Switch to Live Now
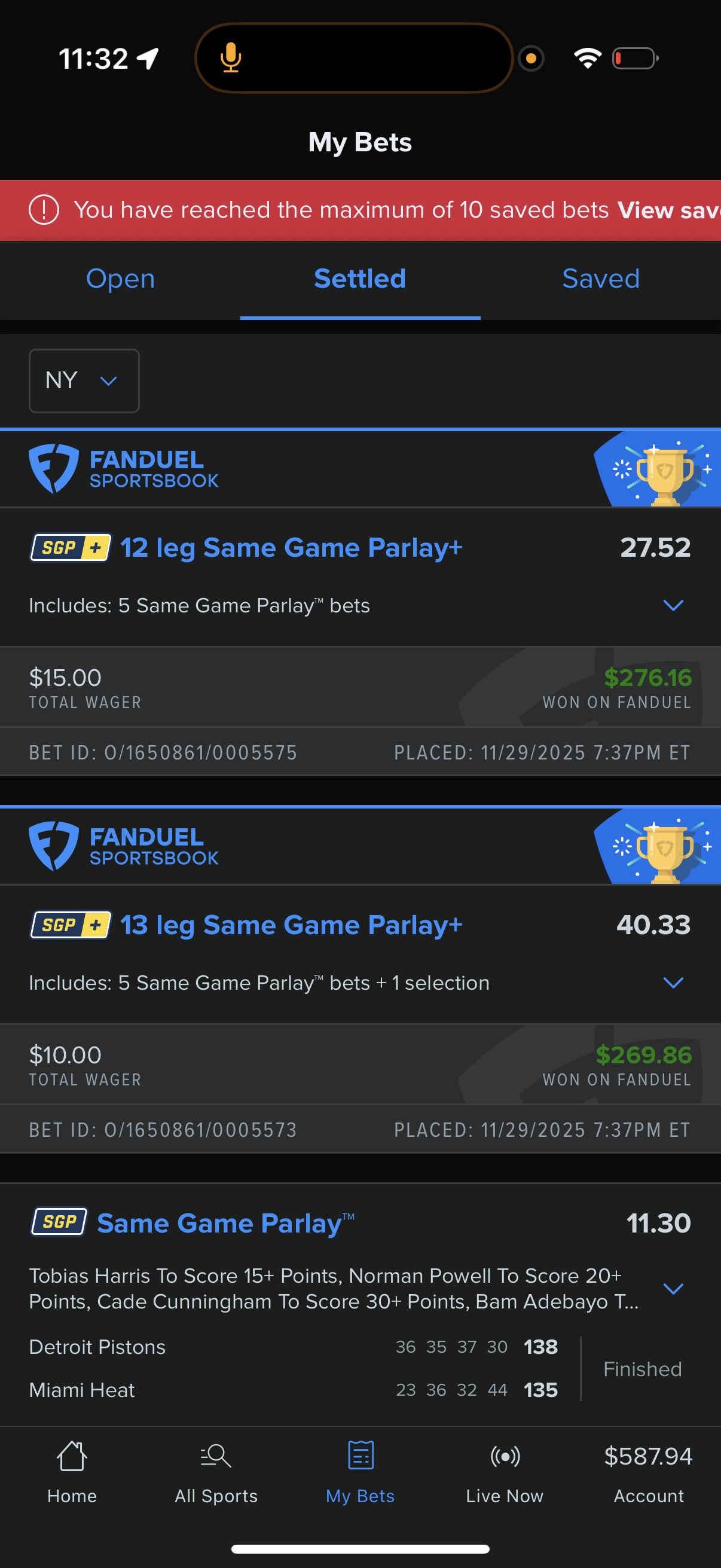The height and width of the screenshot is (1568, 721). pyautogui.click(x=505, y=1472)
